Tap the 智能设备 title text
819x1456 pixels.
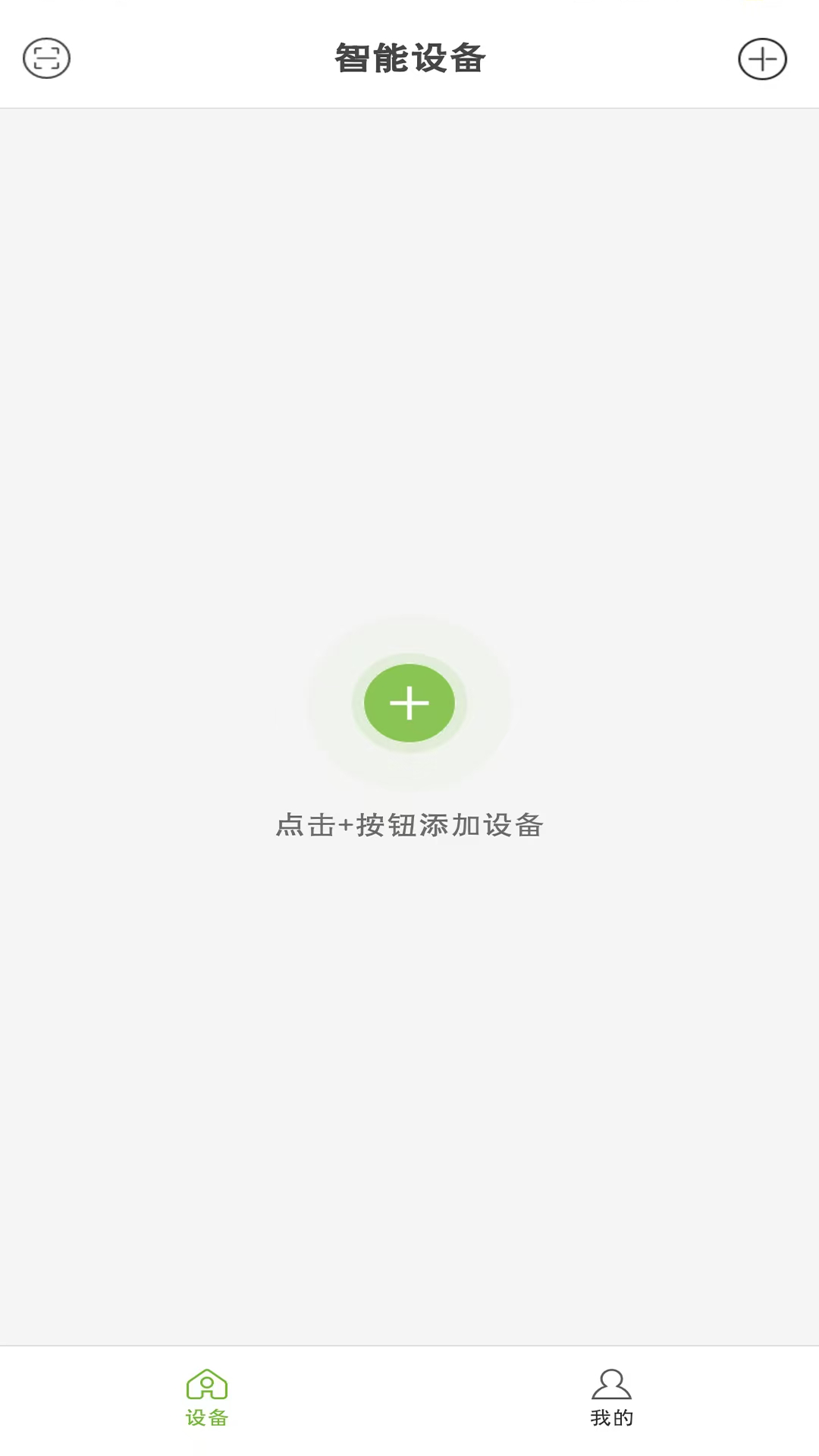[x=409, y=59]
